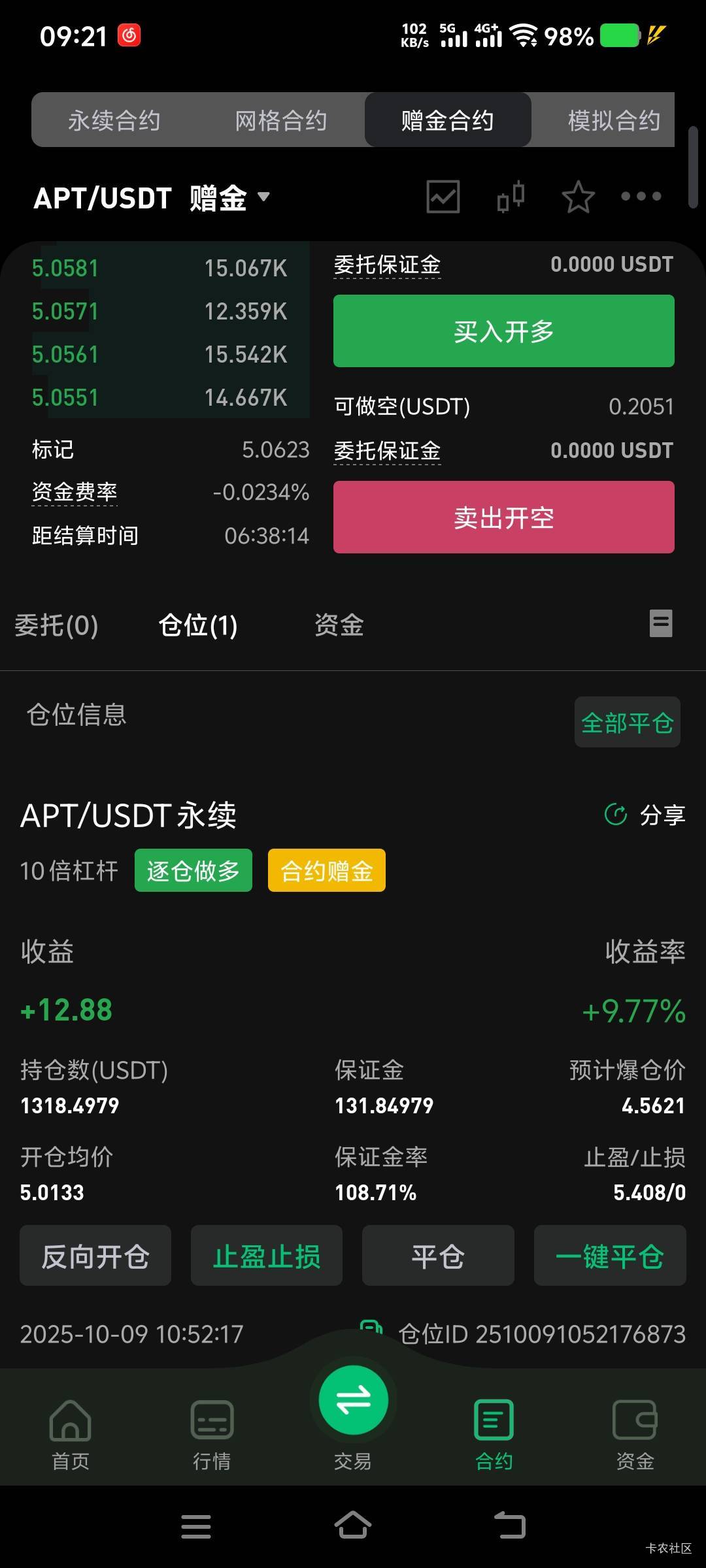Screen dimensions: 706x1568
Task: Tap 买入开多 to open long
Action: [x=503, y=331]
